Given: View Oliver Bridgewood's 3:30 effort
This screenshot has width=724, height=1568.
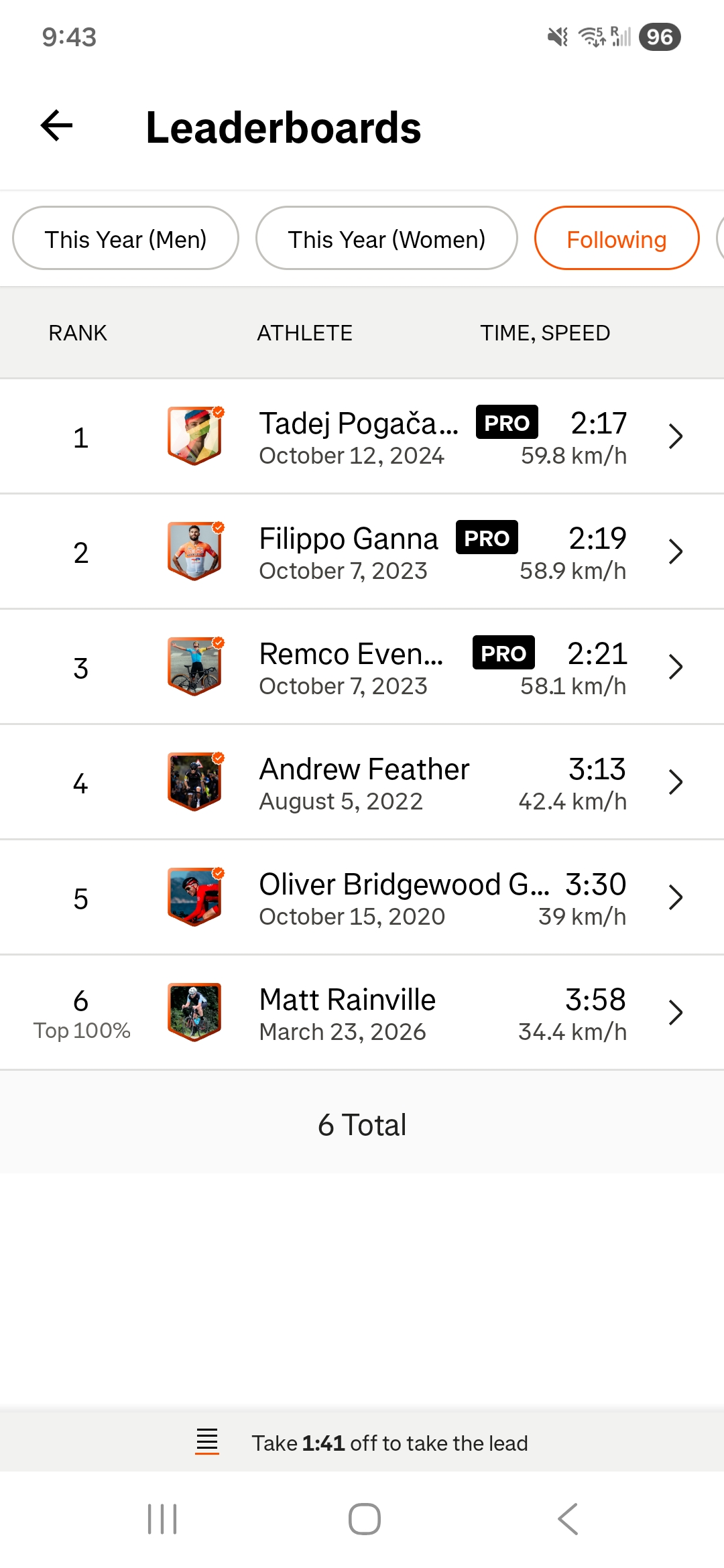Looking at the screenshot, I should 362,898.
